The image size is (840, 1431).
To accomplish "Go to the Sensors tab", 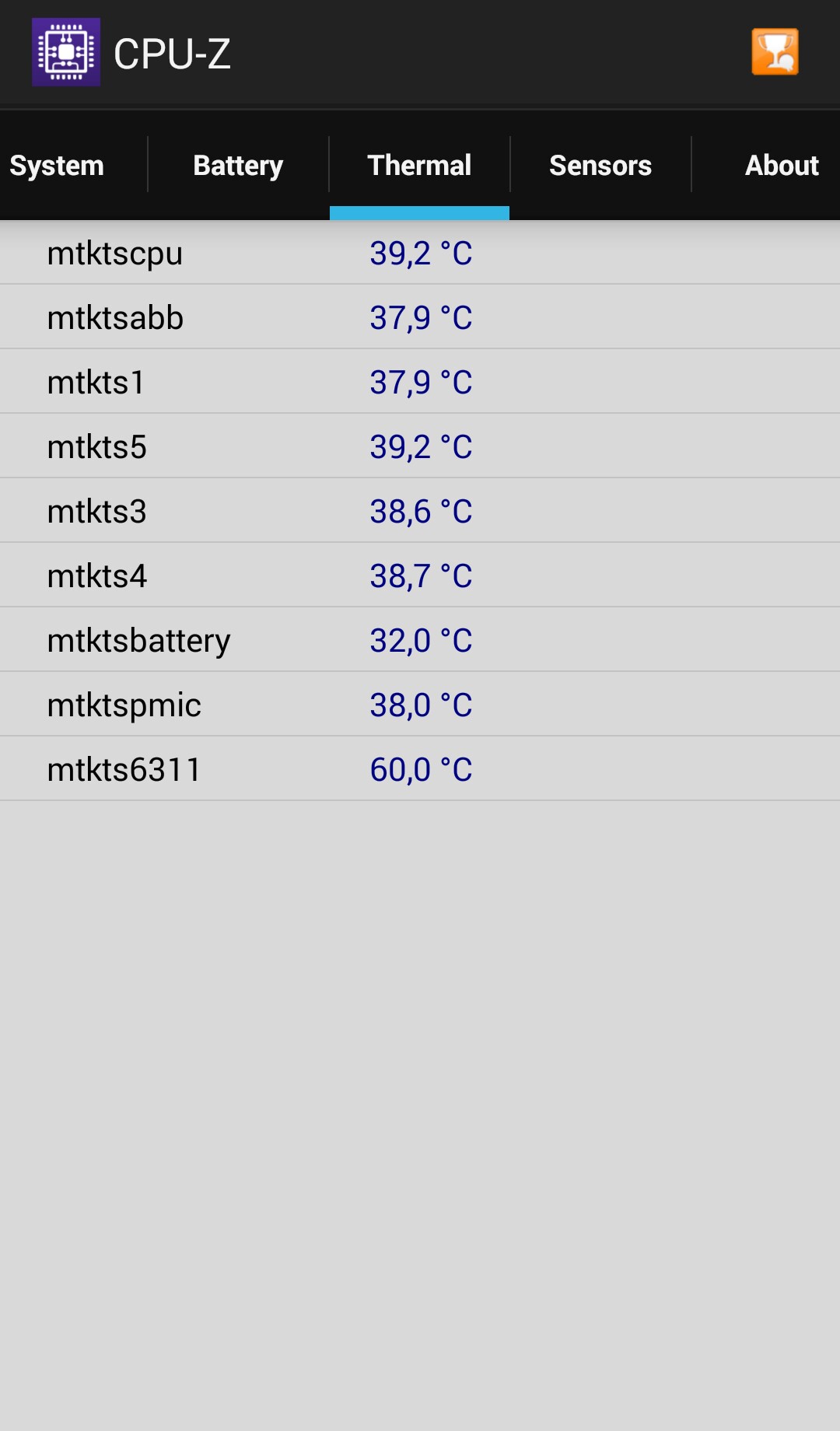I will pos(600,165).
